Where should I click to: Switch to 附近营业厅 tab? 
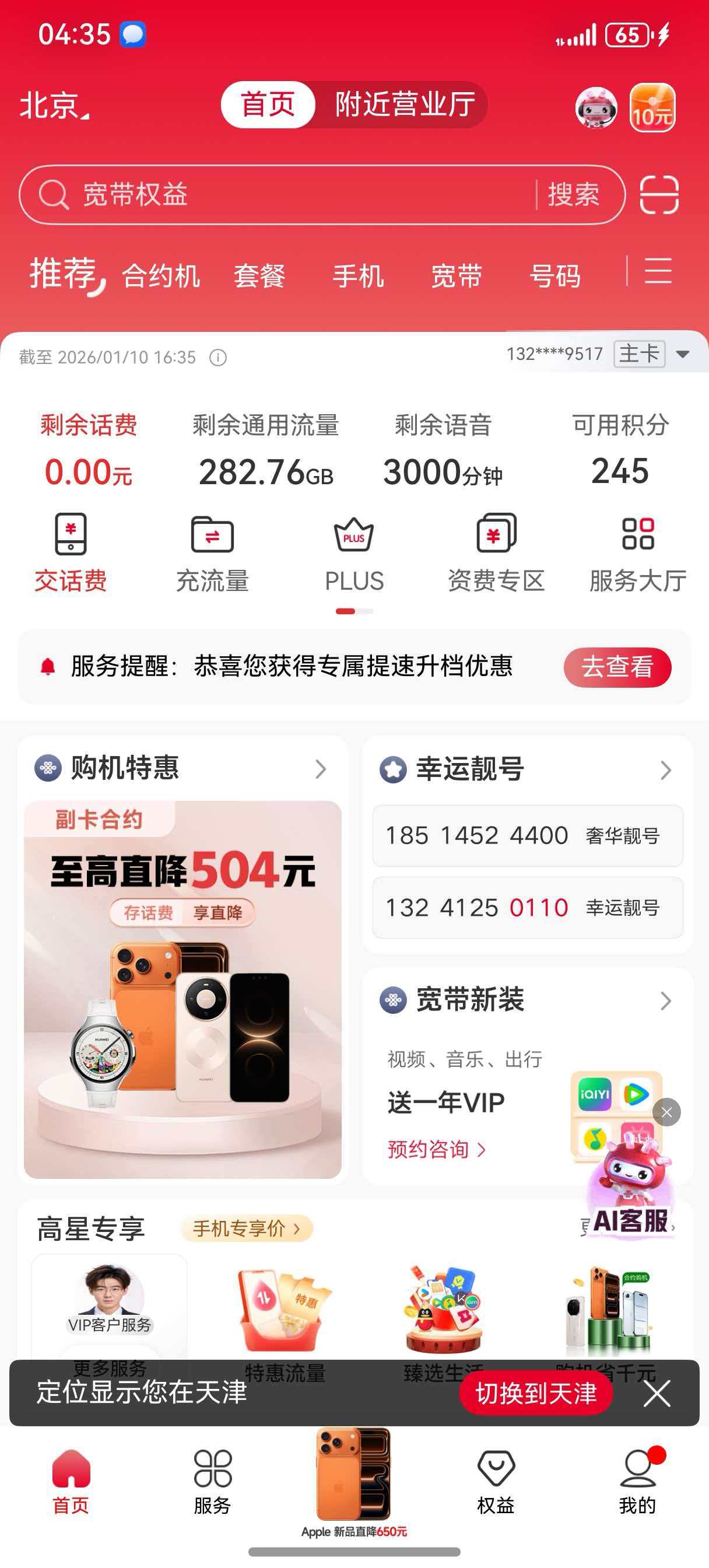tap(405, 104)
